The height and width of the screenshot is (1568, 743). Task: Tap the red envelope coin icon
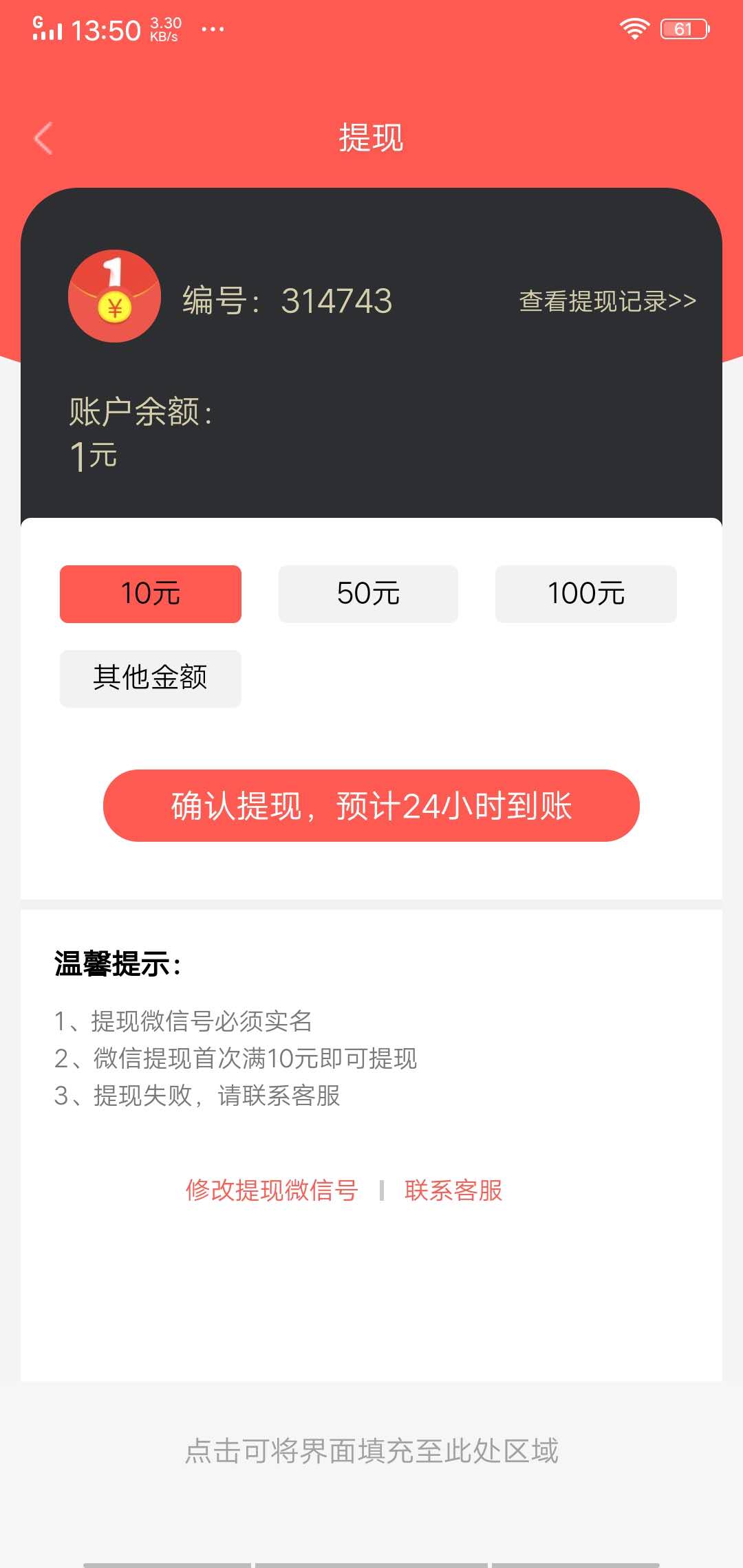coord(114,296)
